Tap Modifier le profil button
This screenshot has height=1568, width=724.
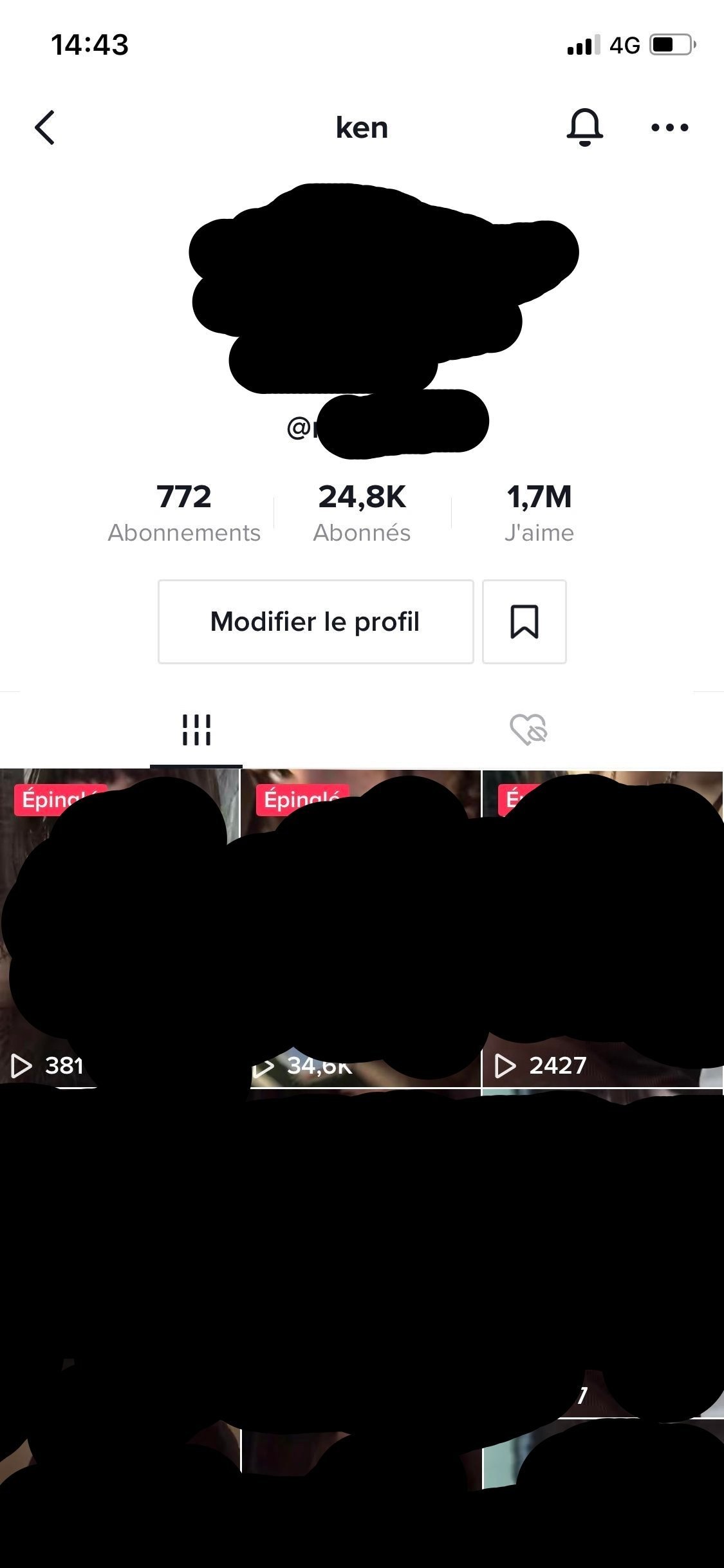click(316, 622)
